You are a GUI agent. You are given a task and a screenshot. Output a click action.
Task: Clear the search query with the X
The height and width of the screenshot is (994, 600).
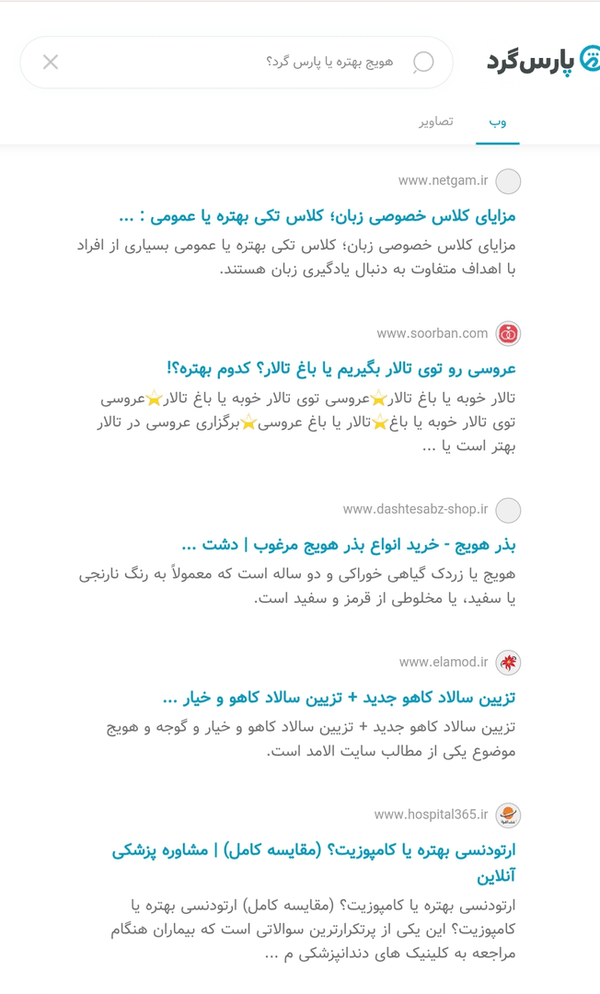tap(51, 61)
